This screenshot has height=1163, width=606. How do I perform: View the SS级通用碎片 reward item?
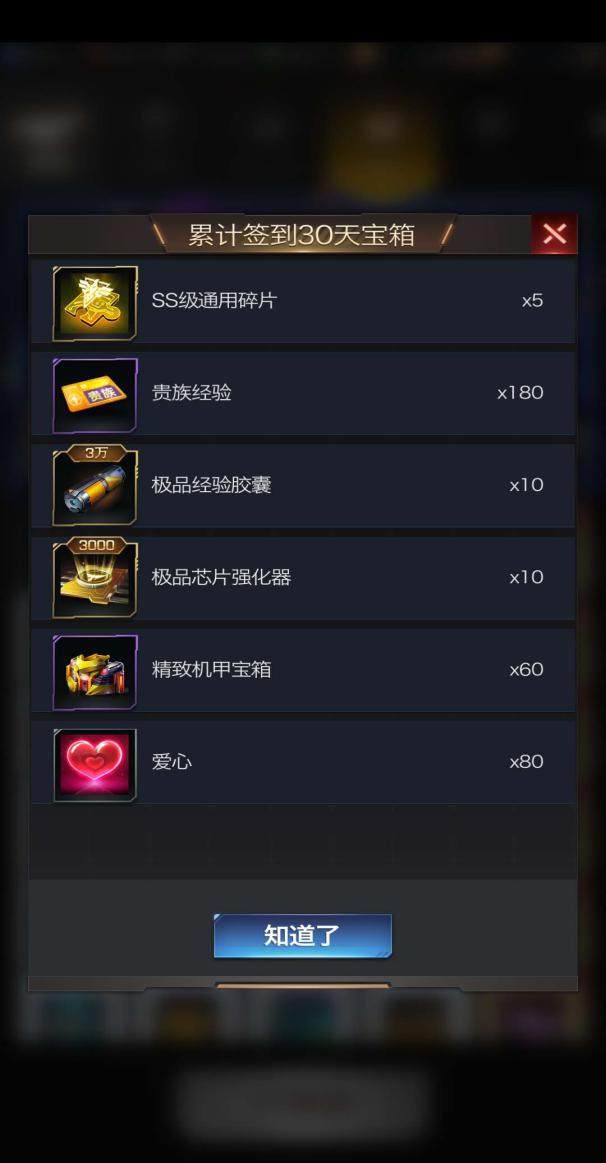pyautogui.click(x=95, y=302)
